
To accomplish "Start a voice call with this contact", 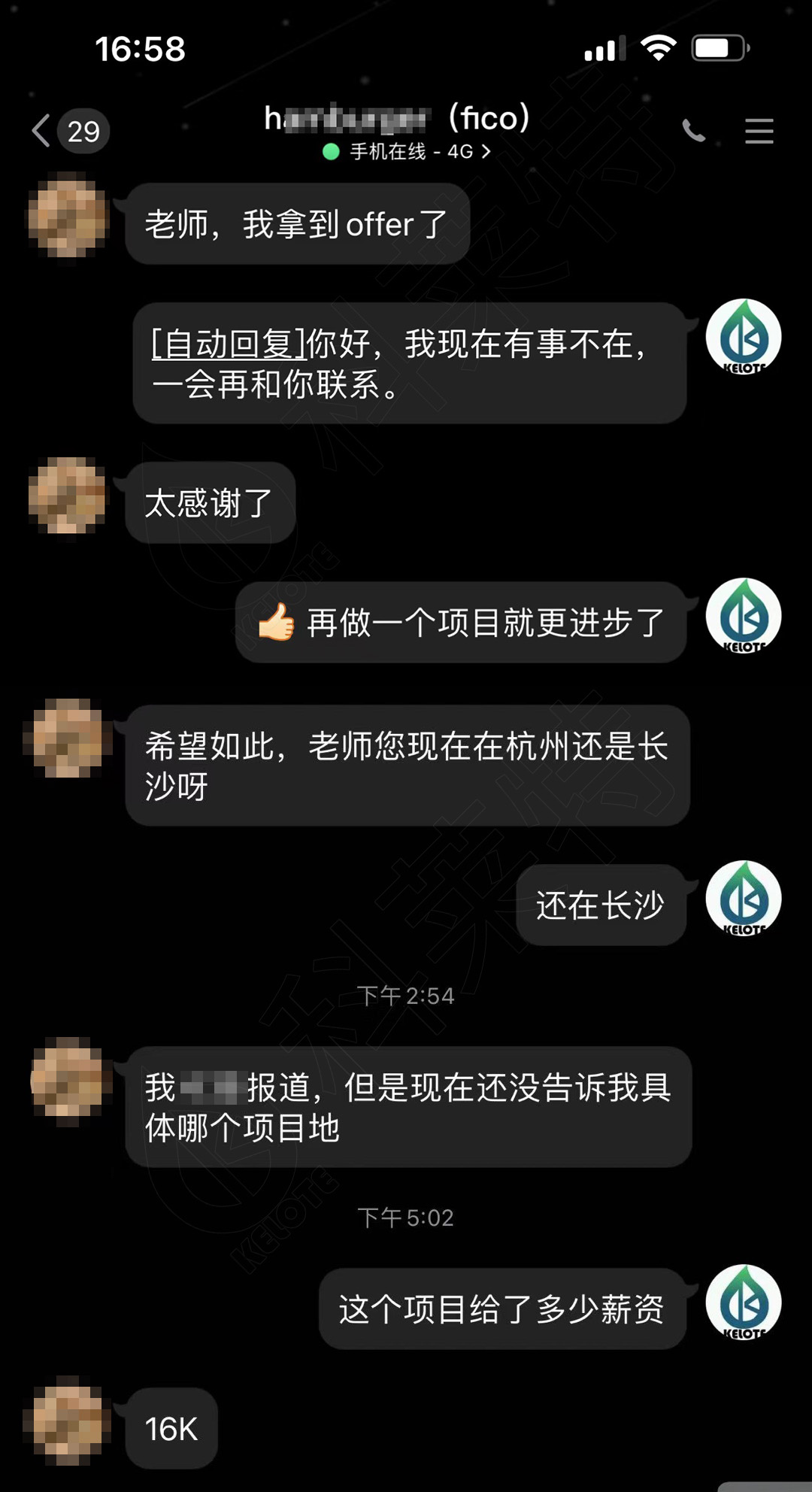I will coord(694,132).
